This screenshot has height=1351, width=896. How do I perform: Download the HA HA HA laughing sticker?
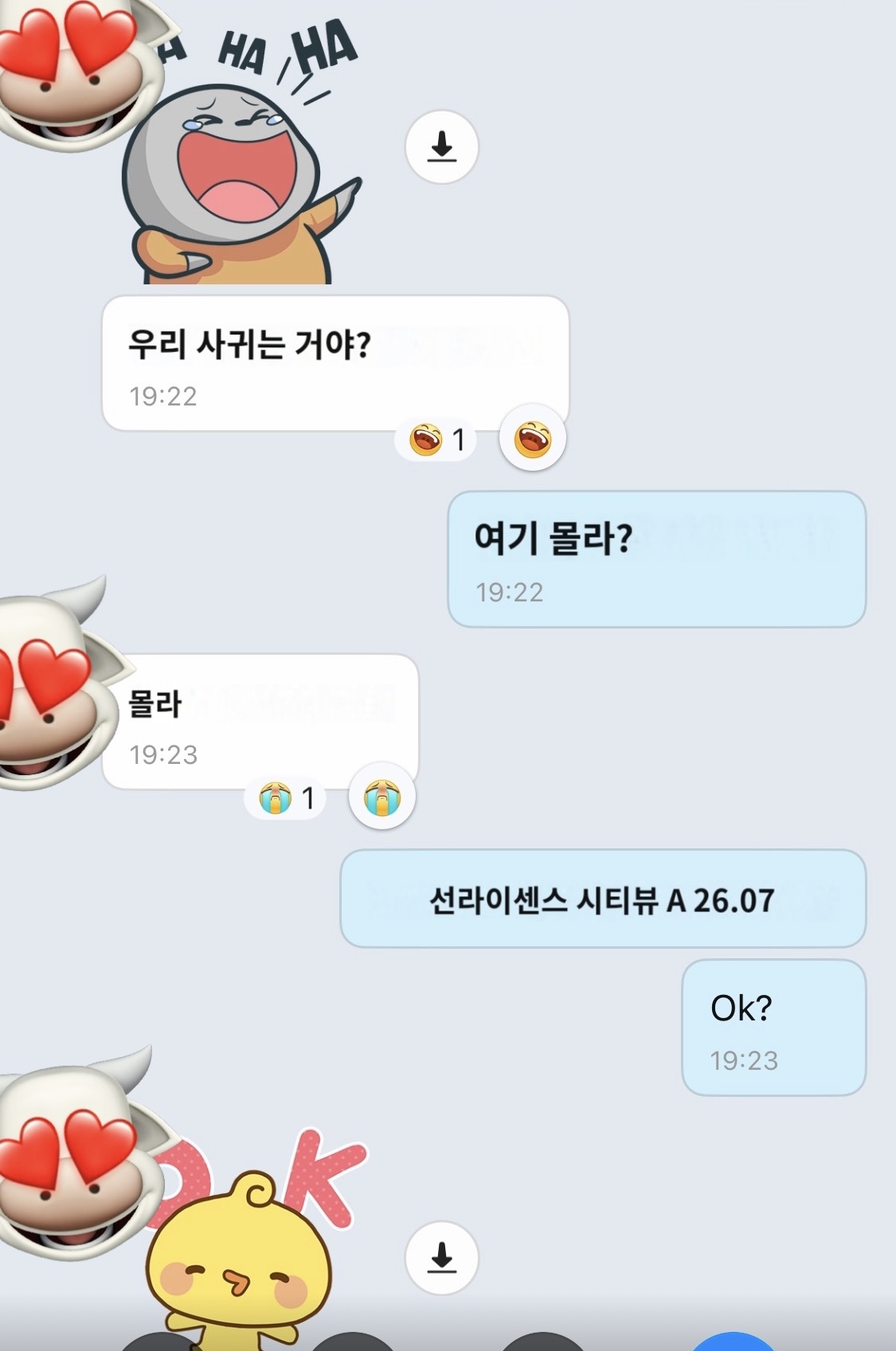point(441,147)
